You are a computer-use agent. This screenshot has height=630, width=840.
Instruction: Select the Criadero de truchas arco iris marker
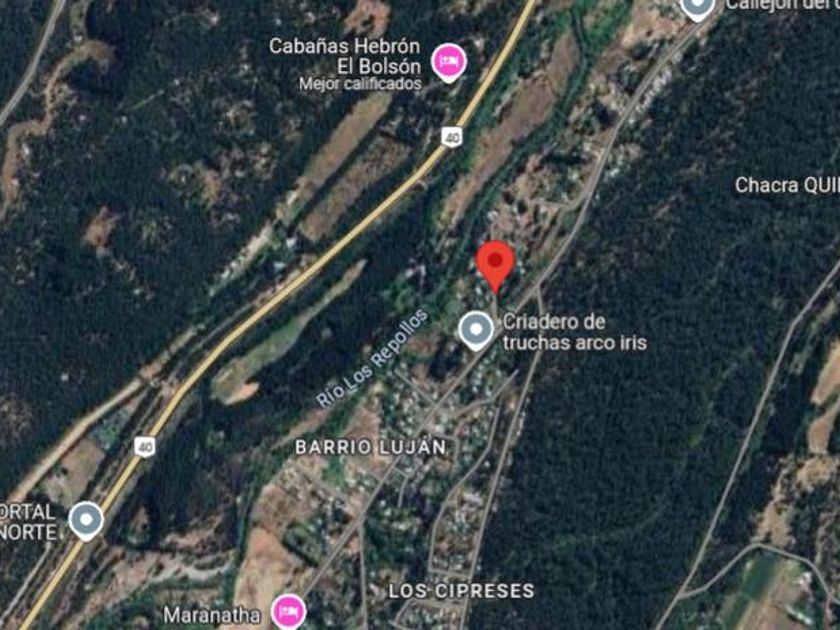pyautogui.click(x=476, y=329)
